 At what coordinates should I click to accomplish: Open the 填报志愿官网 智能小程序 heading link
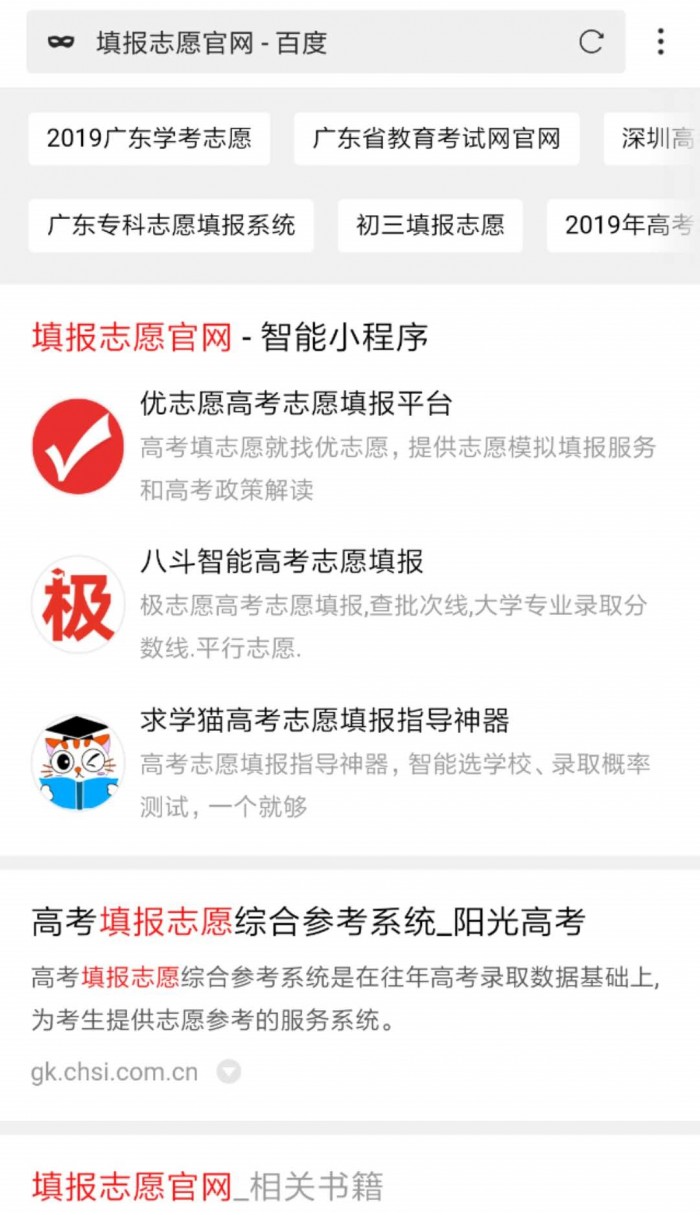(x=230, y=337)
